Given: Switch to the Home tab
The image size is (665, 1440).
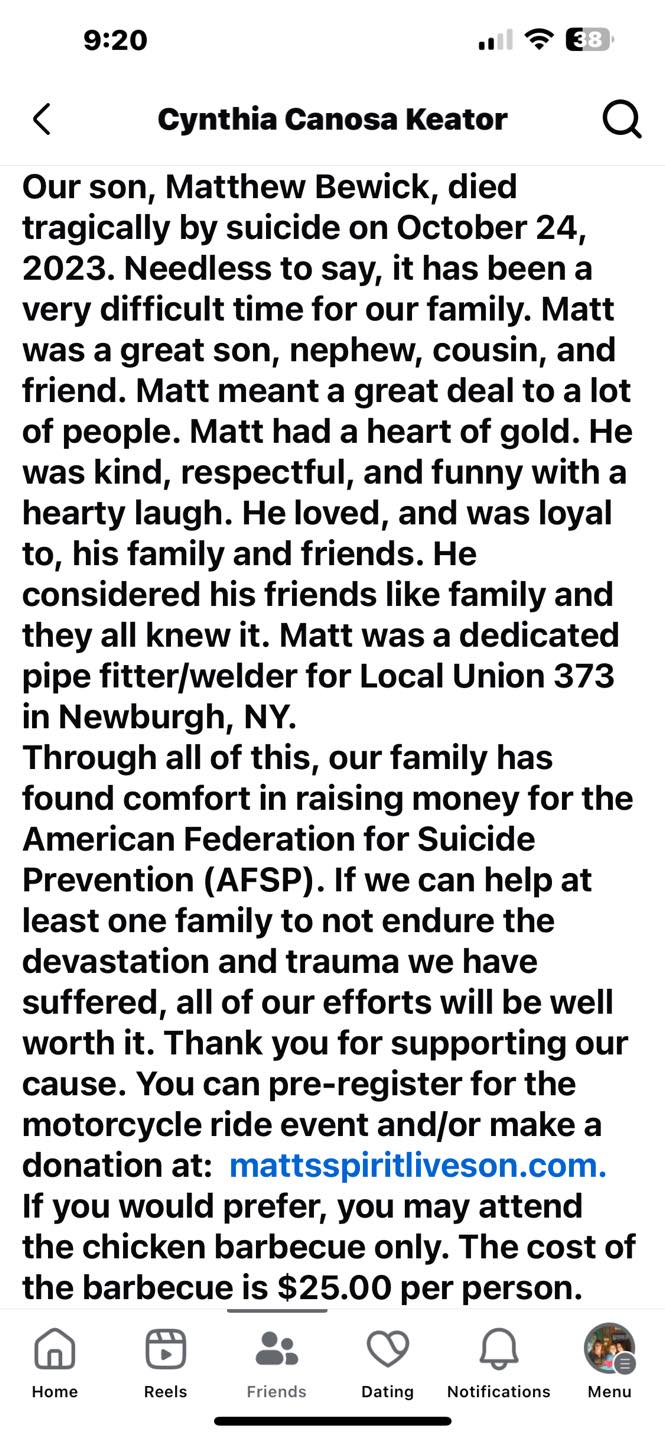Looking at the screenshot, I should point(54,1362).
